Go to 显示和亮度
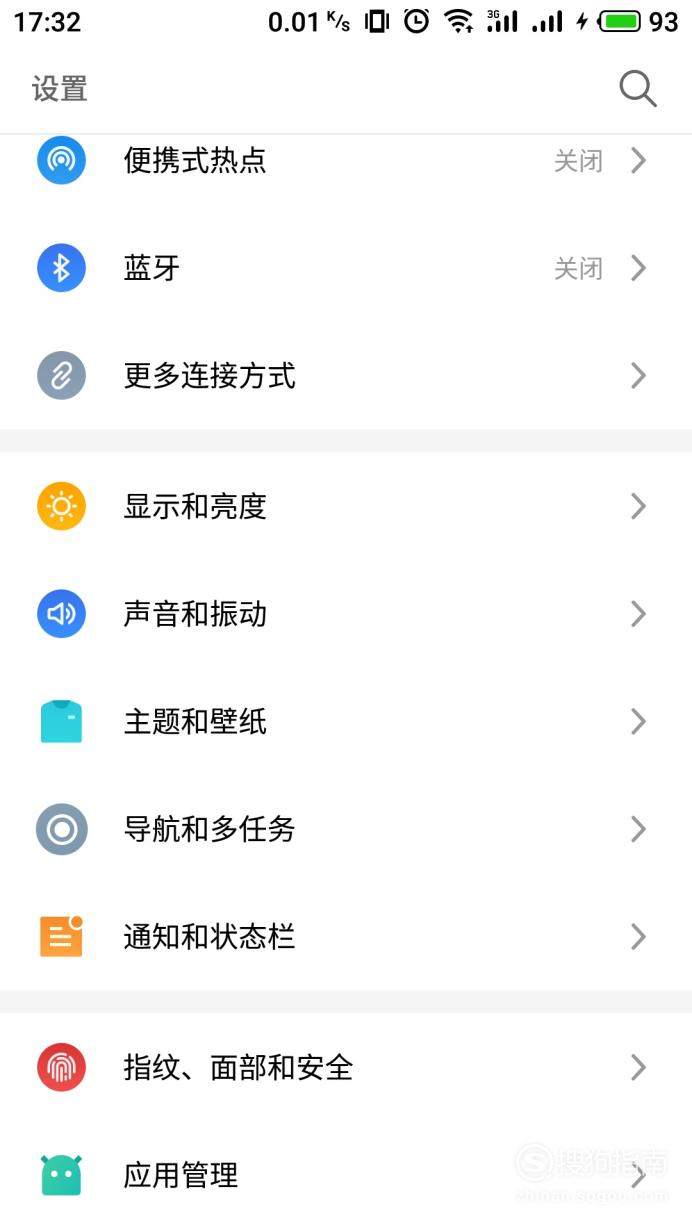 pyautogui.click(x=346, y=506)
